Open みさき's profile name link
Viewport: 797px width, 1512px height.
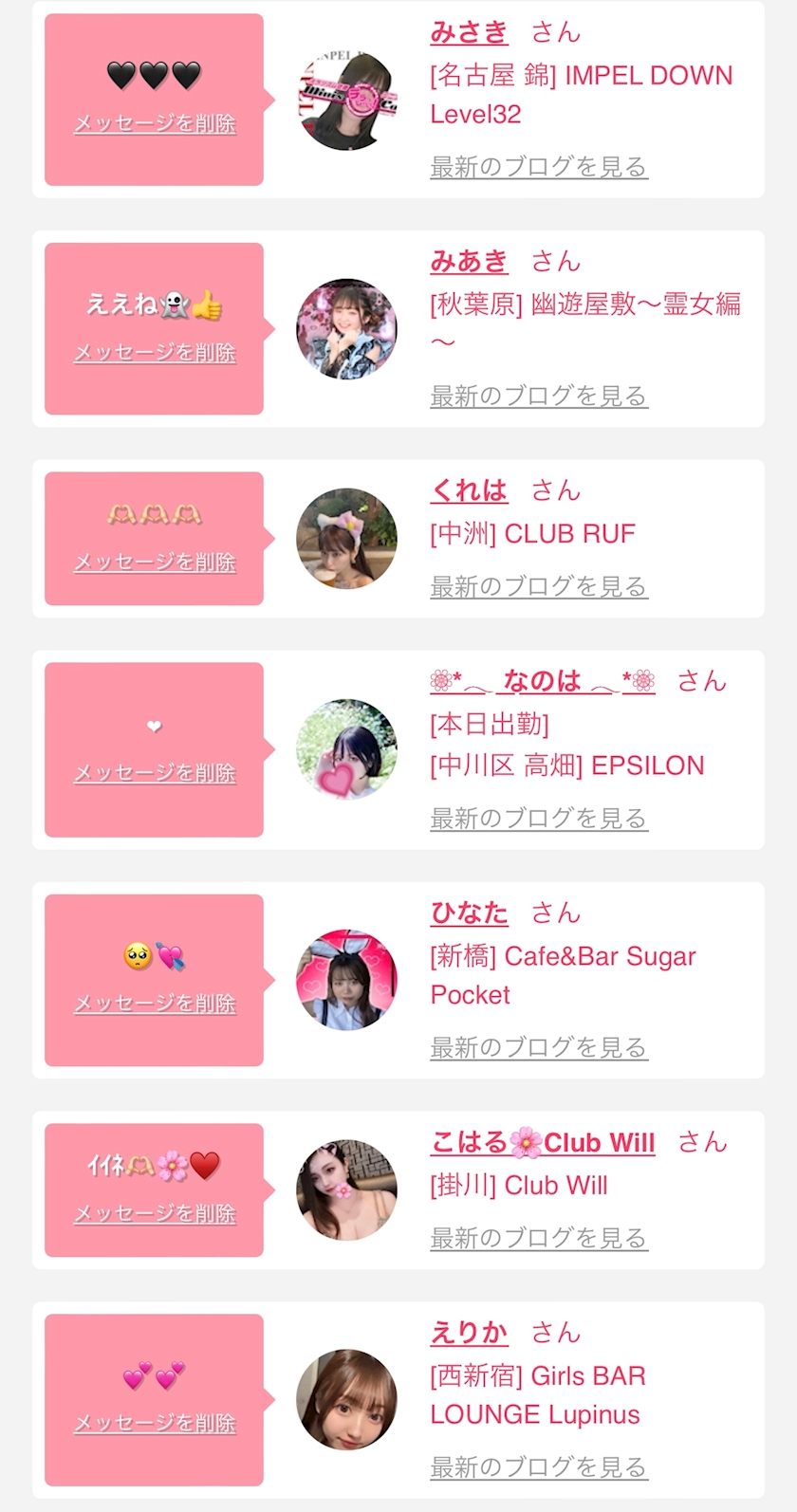[x=469, y=33]
